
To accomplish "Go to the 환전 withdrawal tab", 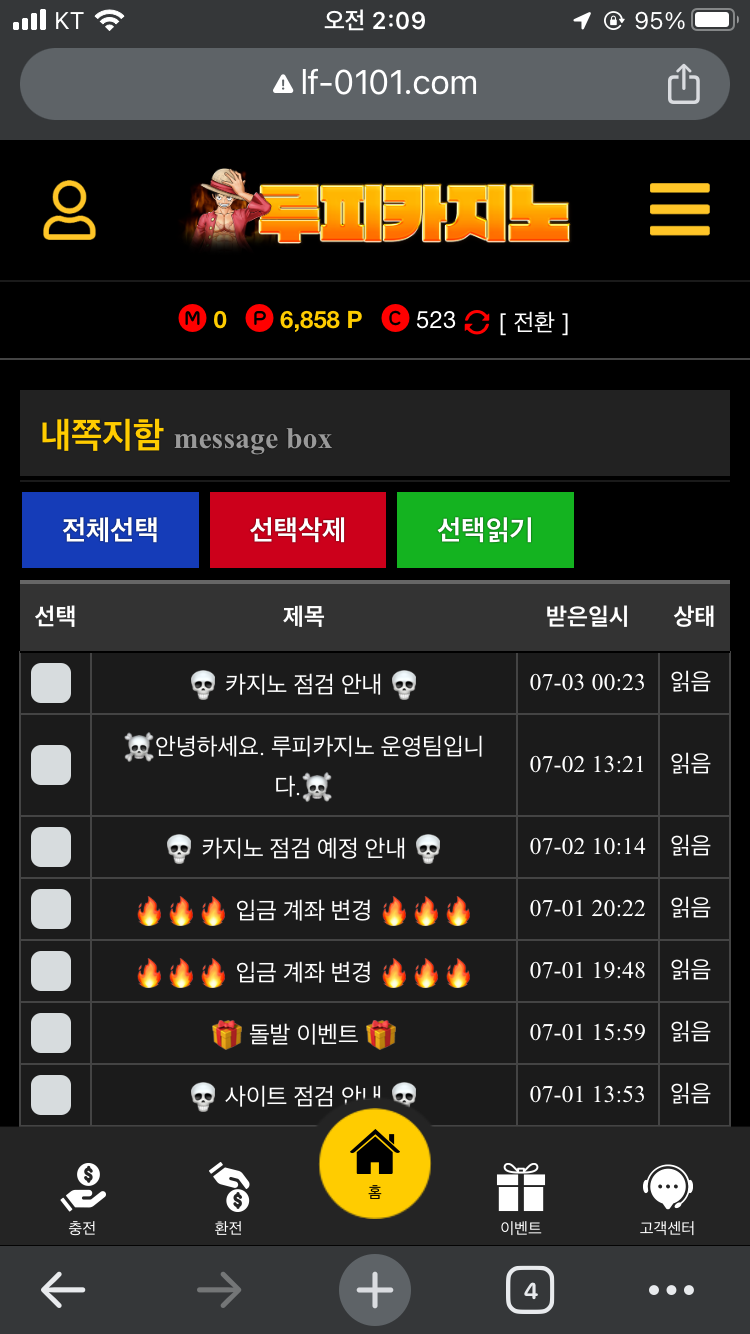I will click(228, 1198).
